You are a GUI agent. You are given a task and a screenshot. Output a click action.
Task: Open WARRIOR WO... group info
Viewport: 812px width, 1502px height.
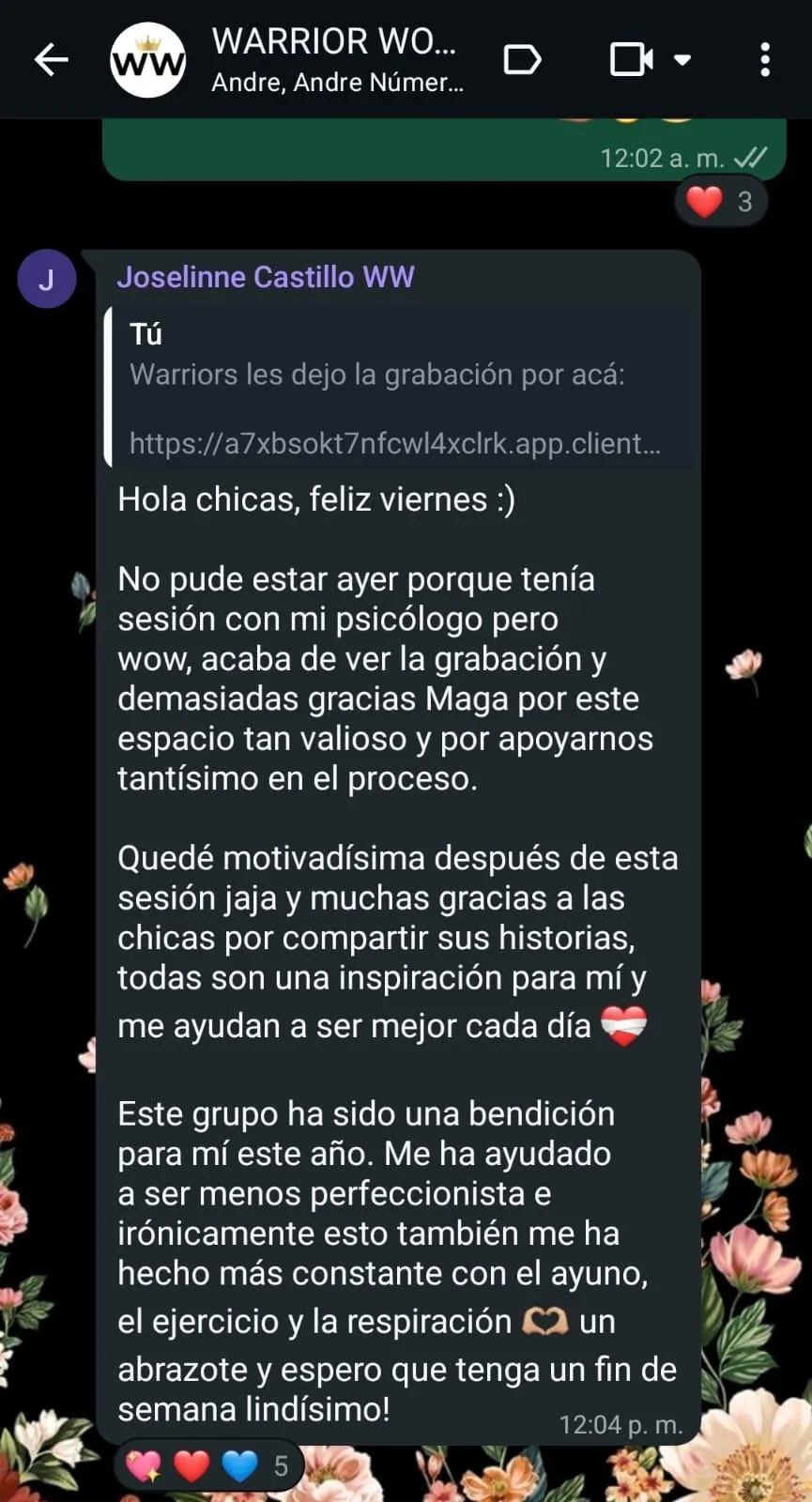point(336,61)
